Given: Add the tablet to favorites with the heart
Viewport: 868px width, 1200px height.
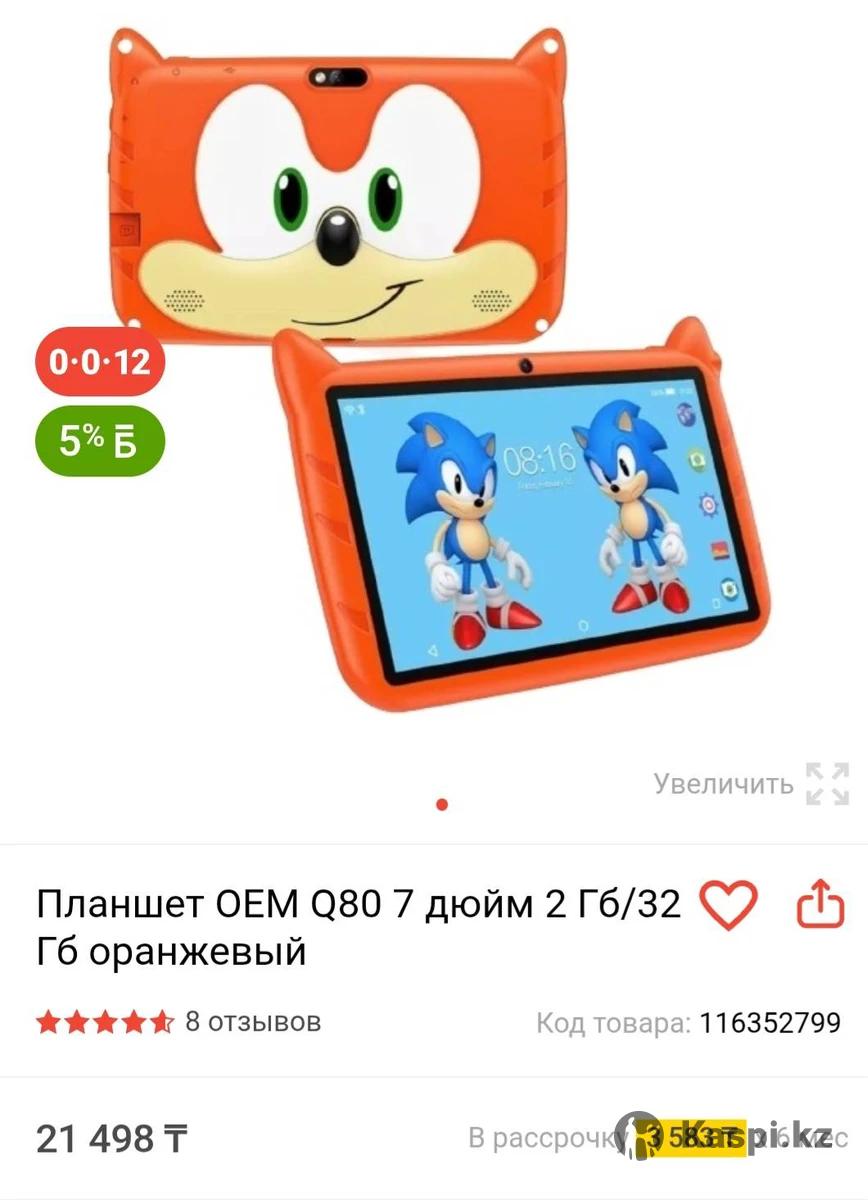Looking at the screenshot, I should [728, 906].
